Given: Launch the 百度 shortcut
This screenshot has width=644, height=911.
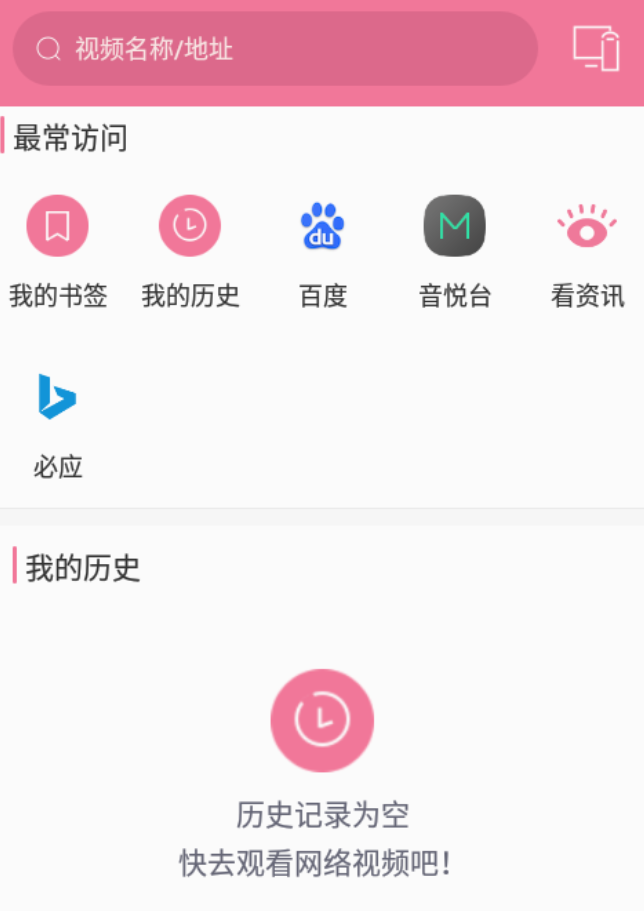Looking at the screenshot, I should point(322,226).
